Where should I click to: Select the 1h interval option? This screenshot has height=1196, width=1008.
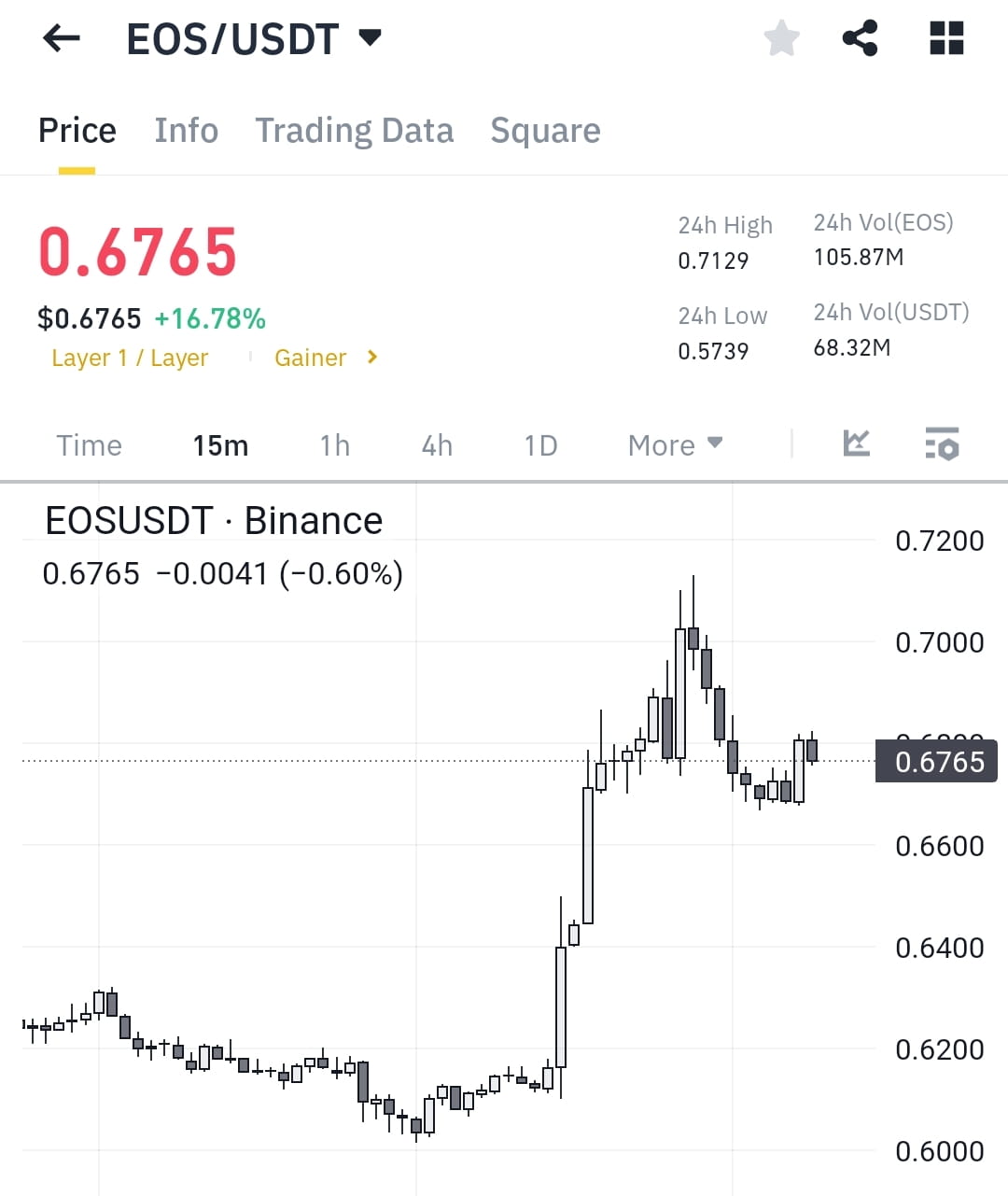333,445
